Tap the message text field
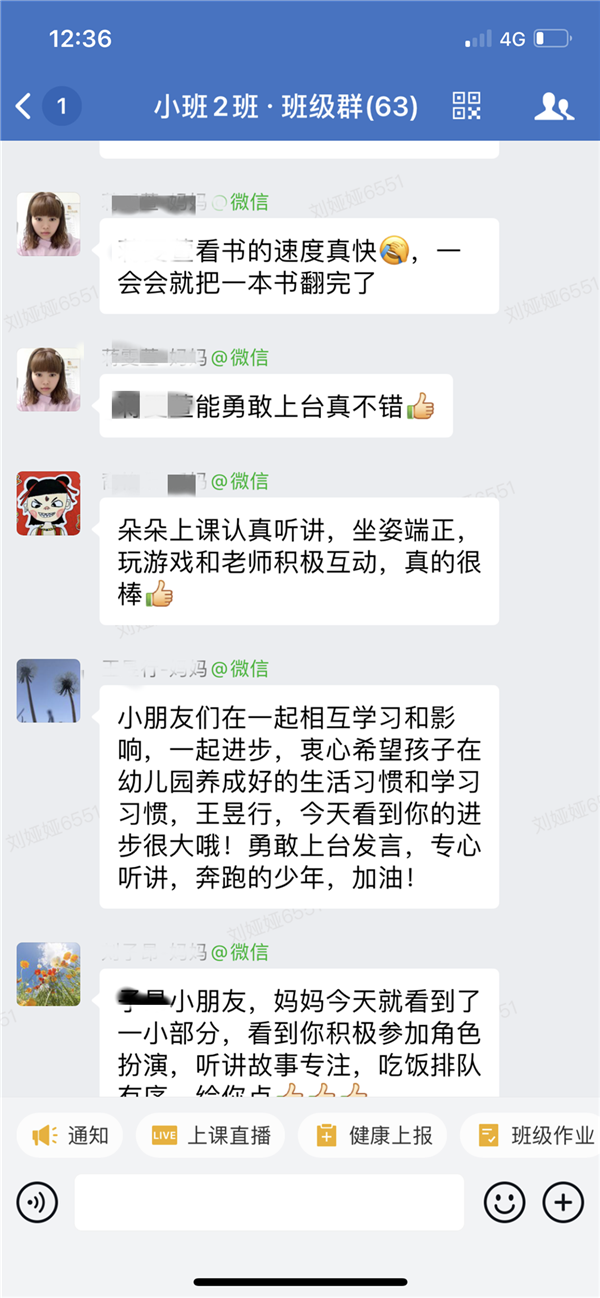 [x=269, y=1201]
